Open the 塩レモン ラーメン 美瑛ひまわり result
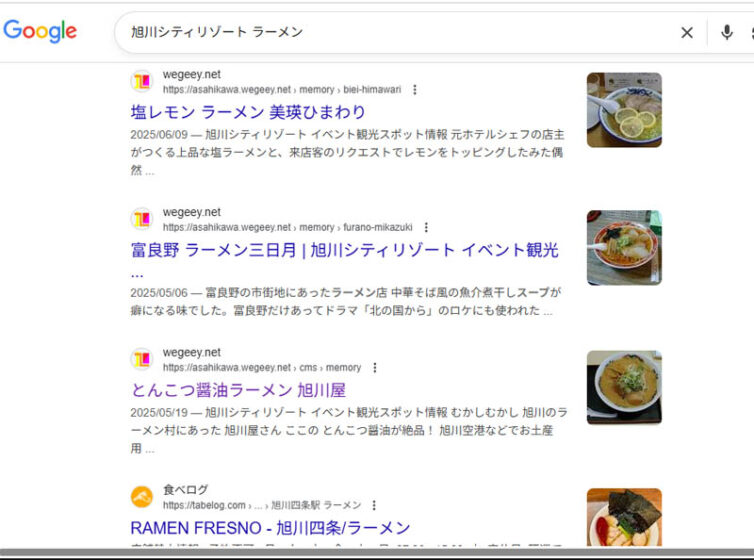Viewport: 754px width, 560px height. point(248,112)
